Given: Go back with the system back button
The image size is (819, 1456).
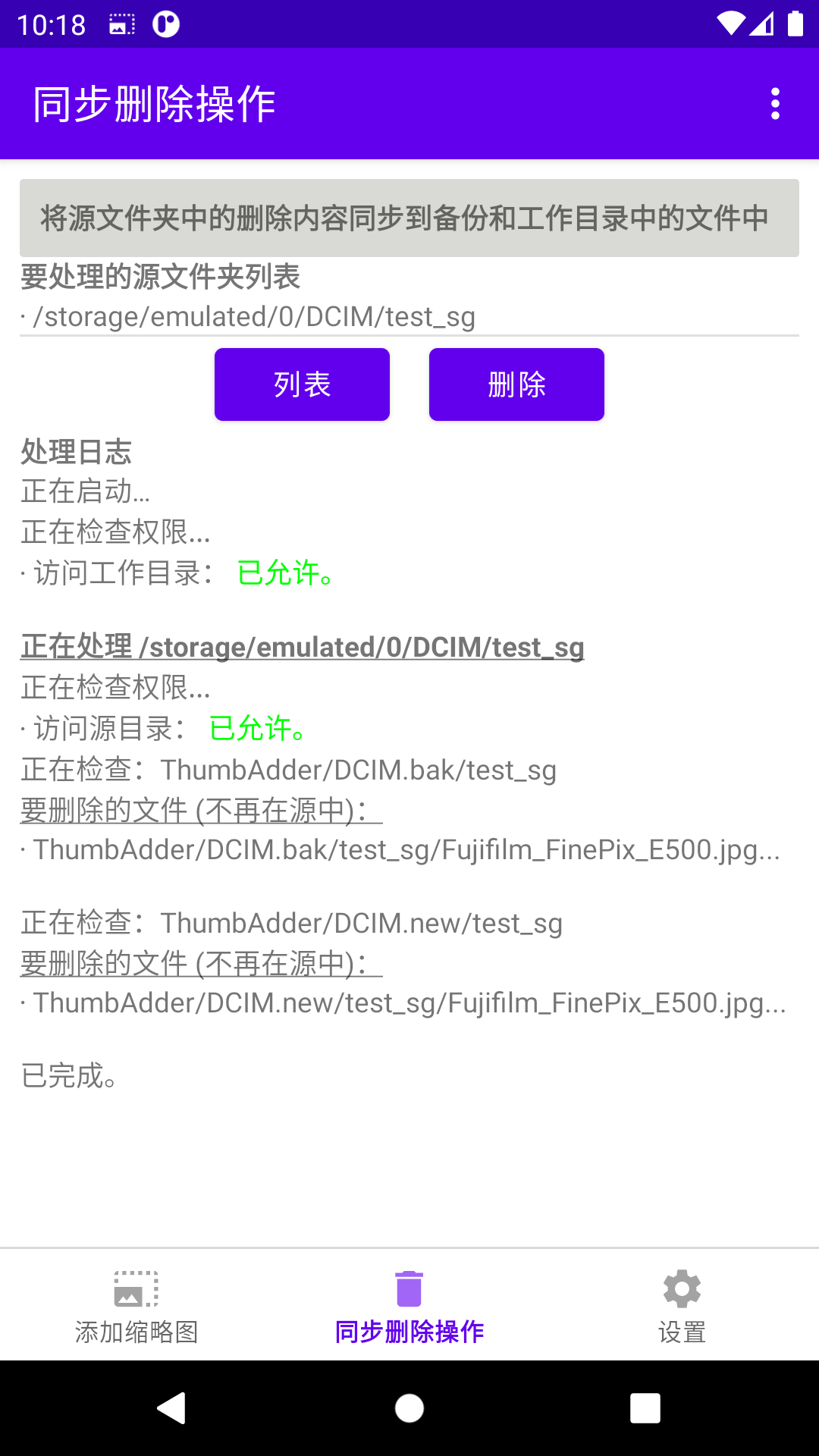Looking at the screenshot, I should [172, 1408].
